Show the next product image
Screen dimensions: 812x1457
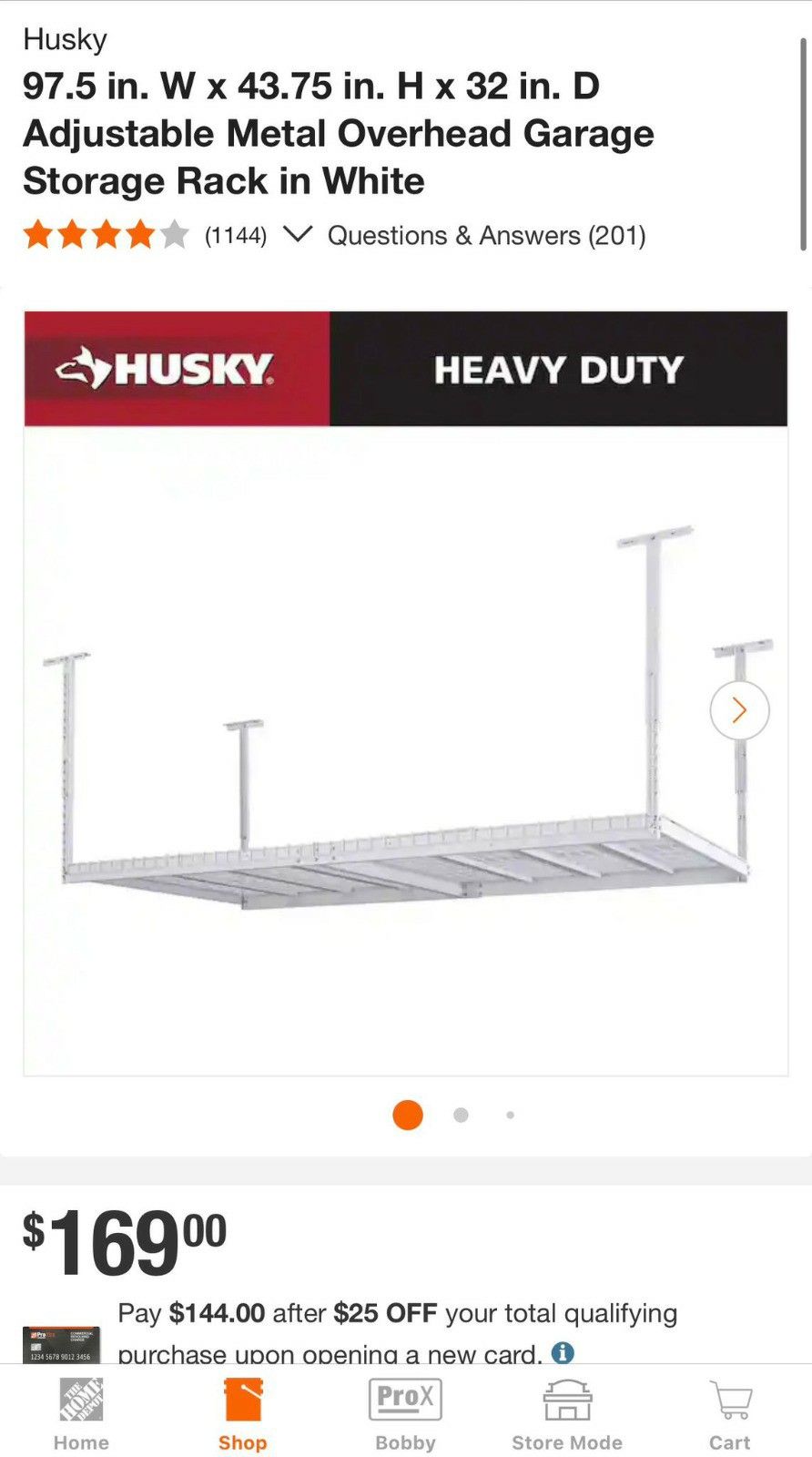point(739,710)
